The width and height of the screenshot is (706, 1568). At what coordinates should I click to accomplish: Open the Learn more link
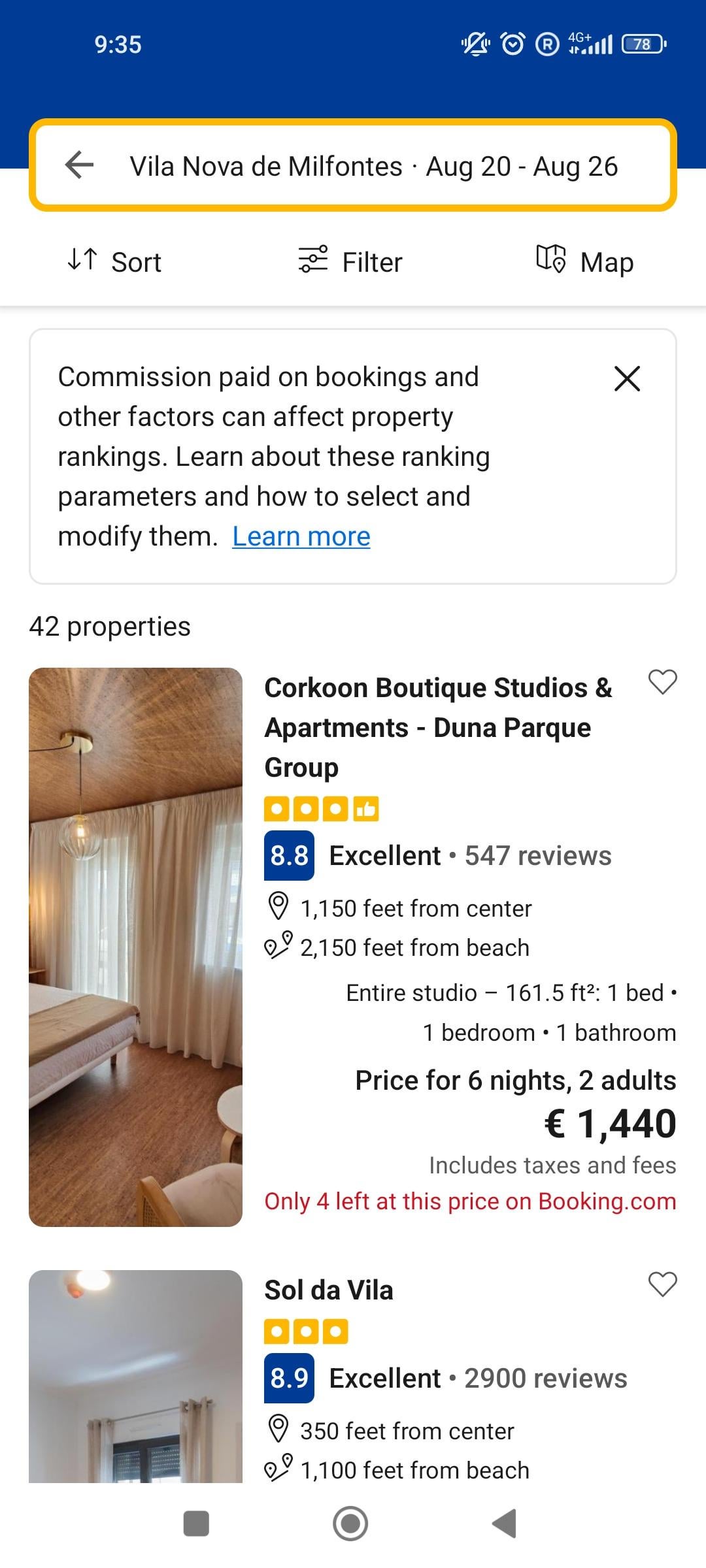tap(301, 536)
